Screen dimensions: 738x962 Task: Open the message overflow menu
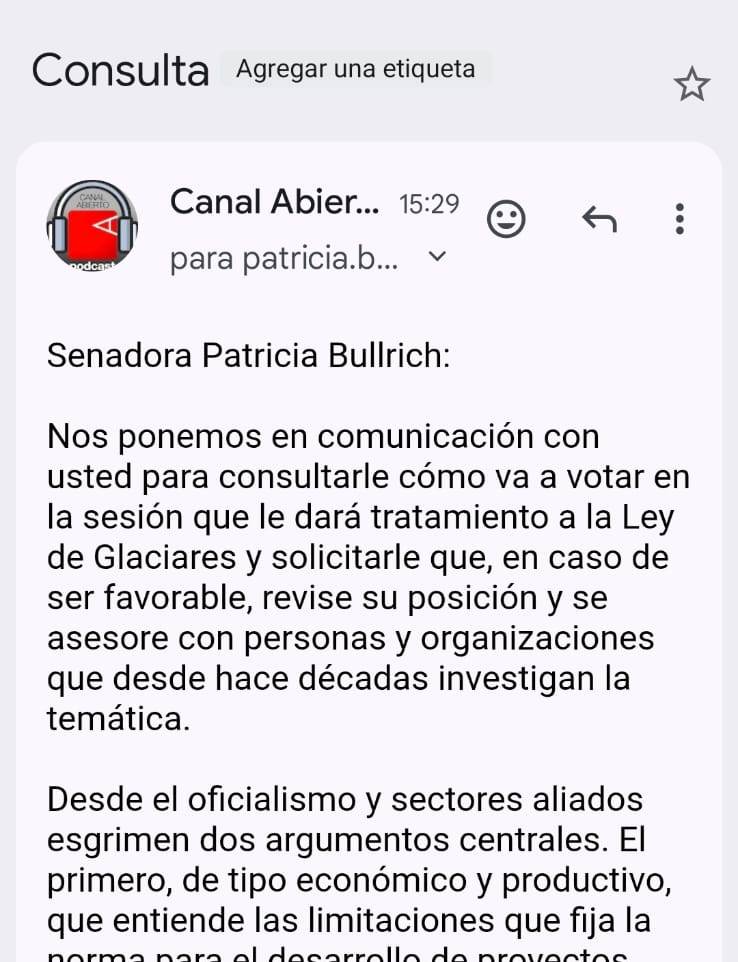pos(680,218)
